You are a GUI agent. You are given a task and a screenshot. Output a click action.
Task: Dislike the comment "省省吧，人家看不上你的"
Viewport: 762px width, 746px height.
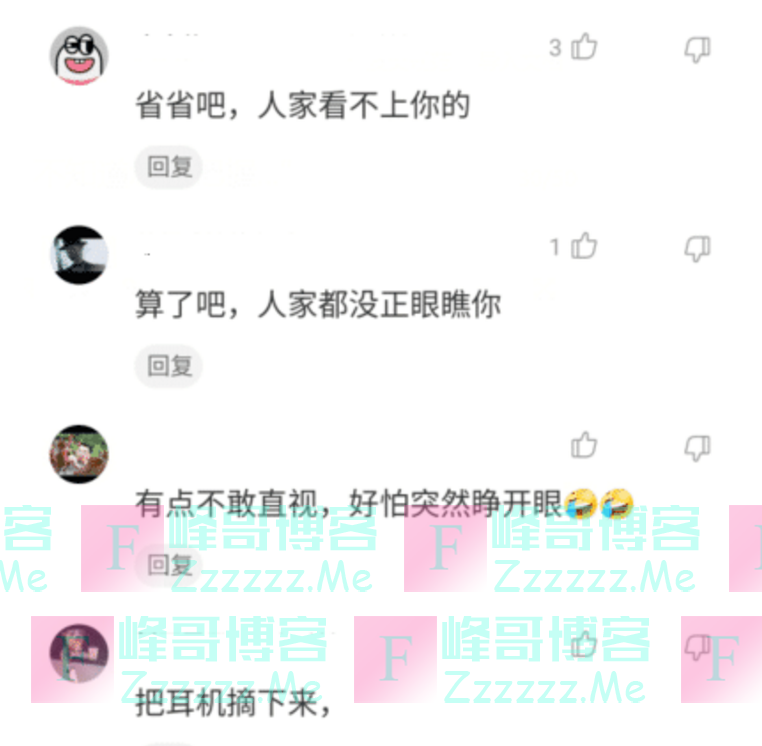click(x=697, y=49)
